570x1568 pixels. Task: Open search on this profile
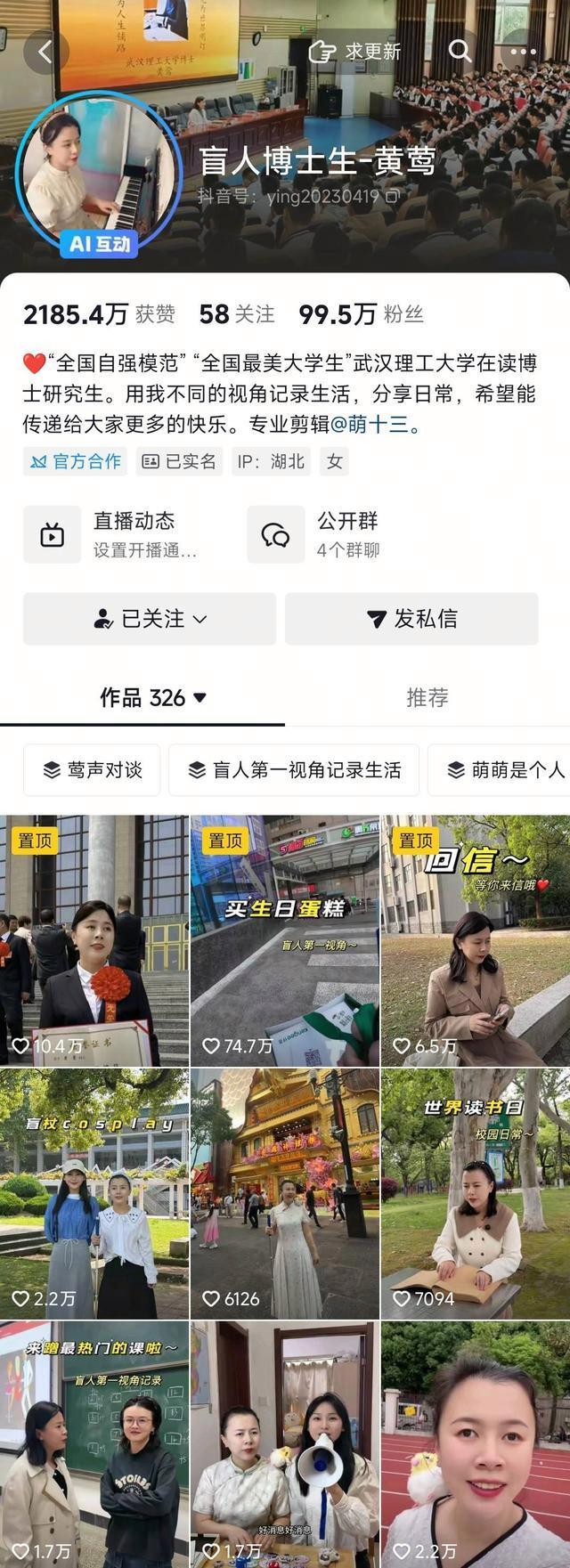(x=460, y=52)
